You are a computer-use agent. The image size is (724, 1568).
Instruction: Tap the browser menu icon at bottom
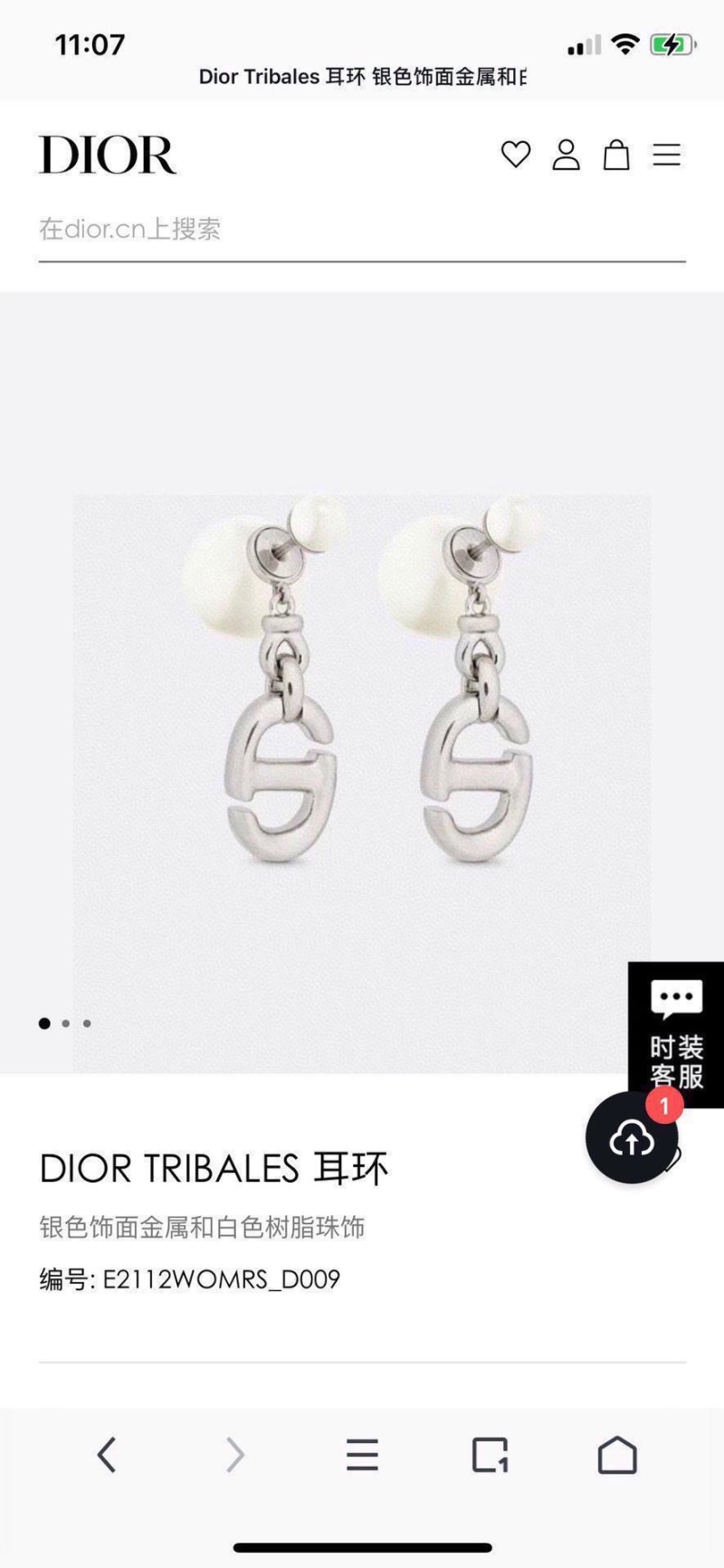coord(362,1455)
